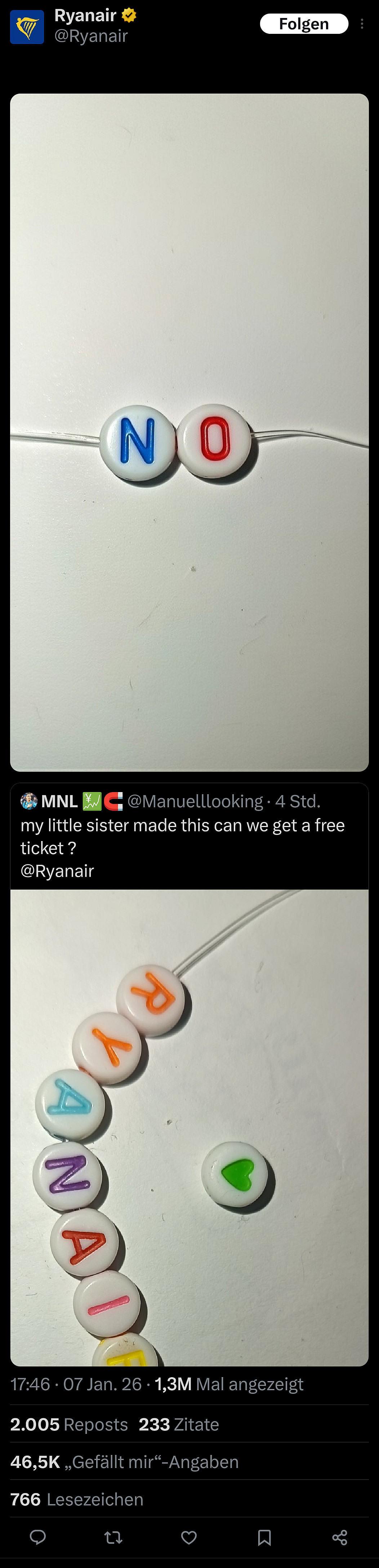Open the overflow menu beside Folgen
The image size is (379, 1568).
(362, 24)
